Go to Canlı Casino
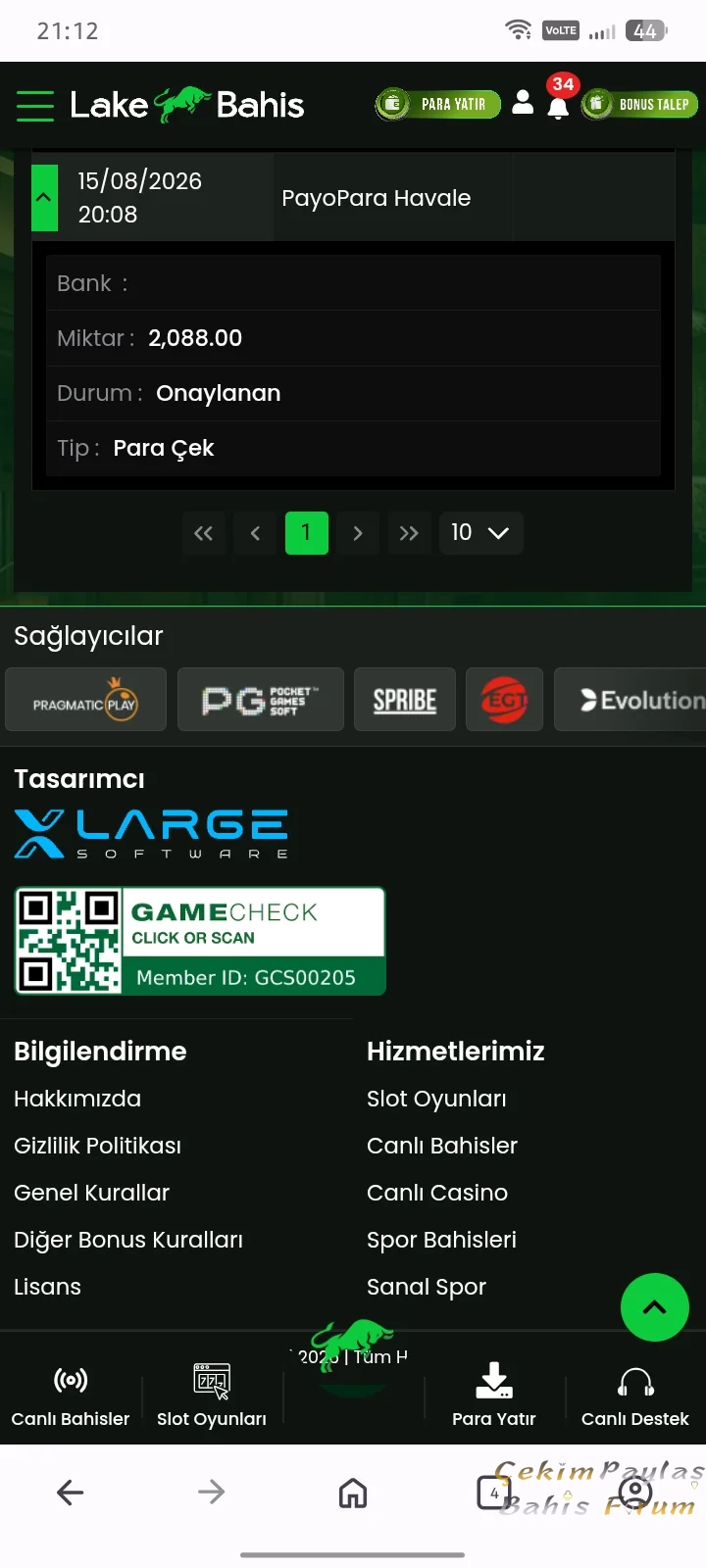This screenshot has height=1568, width=706. tap(437, 1193)
